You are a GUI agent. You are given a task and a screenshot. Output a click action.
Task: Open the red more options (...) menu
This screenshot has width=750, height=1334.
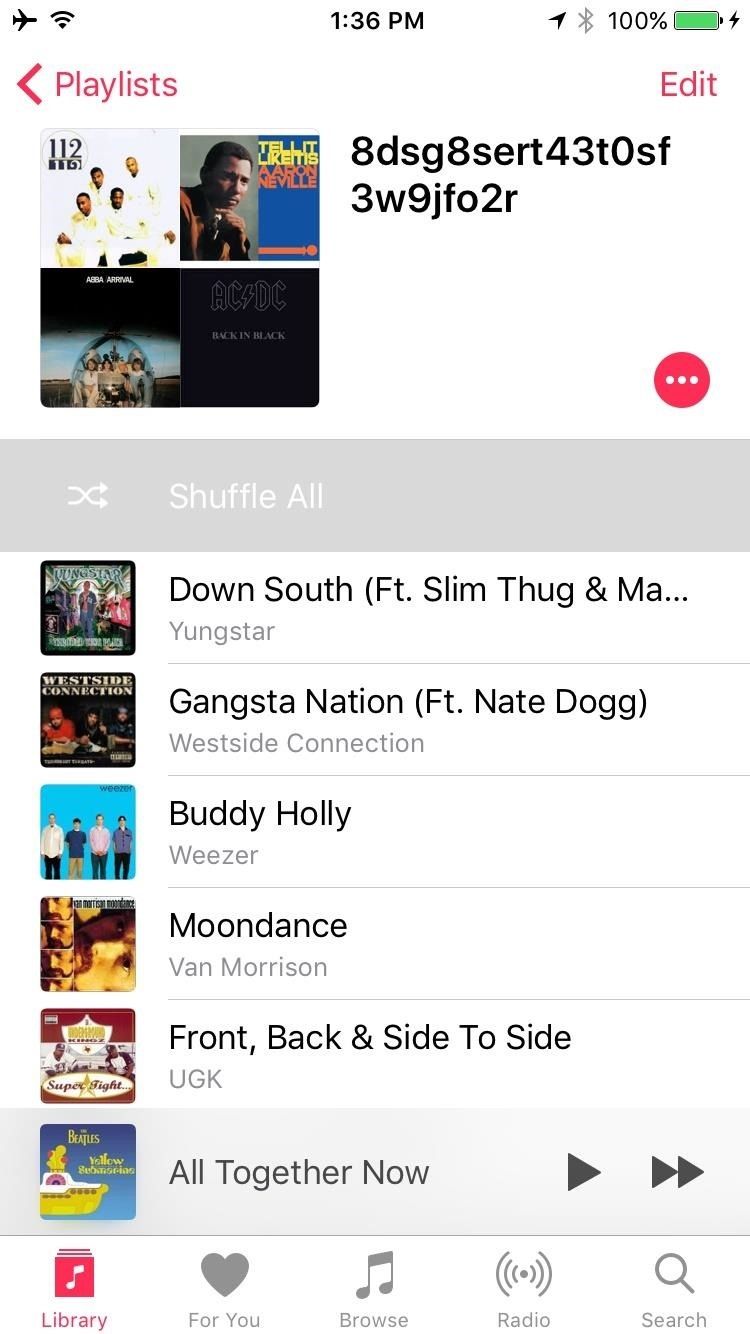coord(681,380)
